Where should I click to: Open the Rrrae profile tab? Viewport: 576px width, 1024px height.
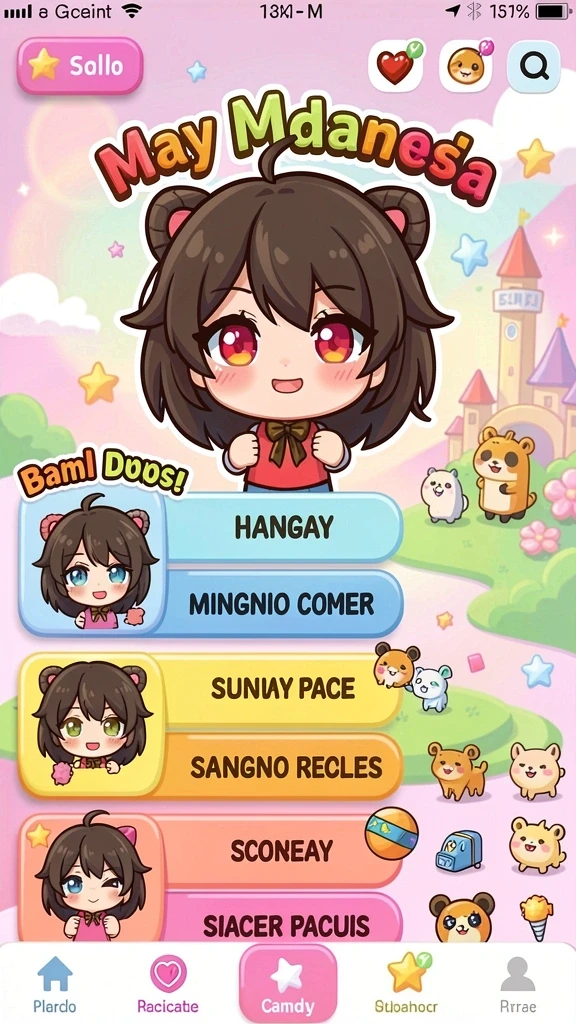click(517, 984)
